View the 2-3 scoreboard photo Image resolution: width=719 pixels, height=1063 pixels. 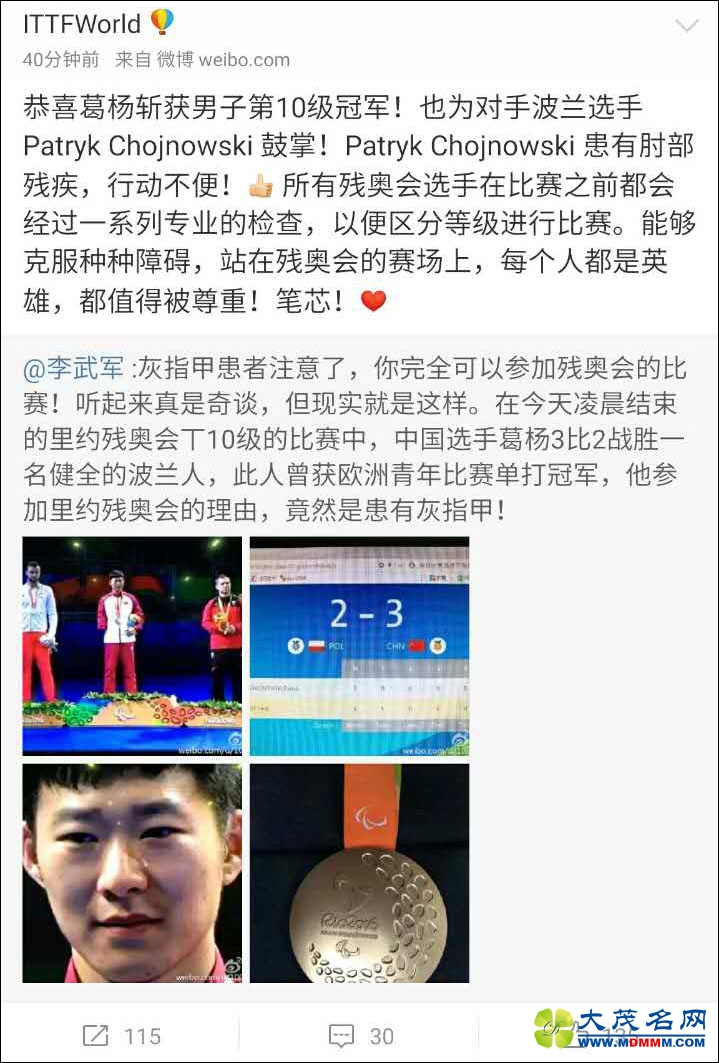tap(359, 645)
